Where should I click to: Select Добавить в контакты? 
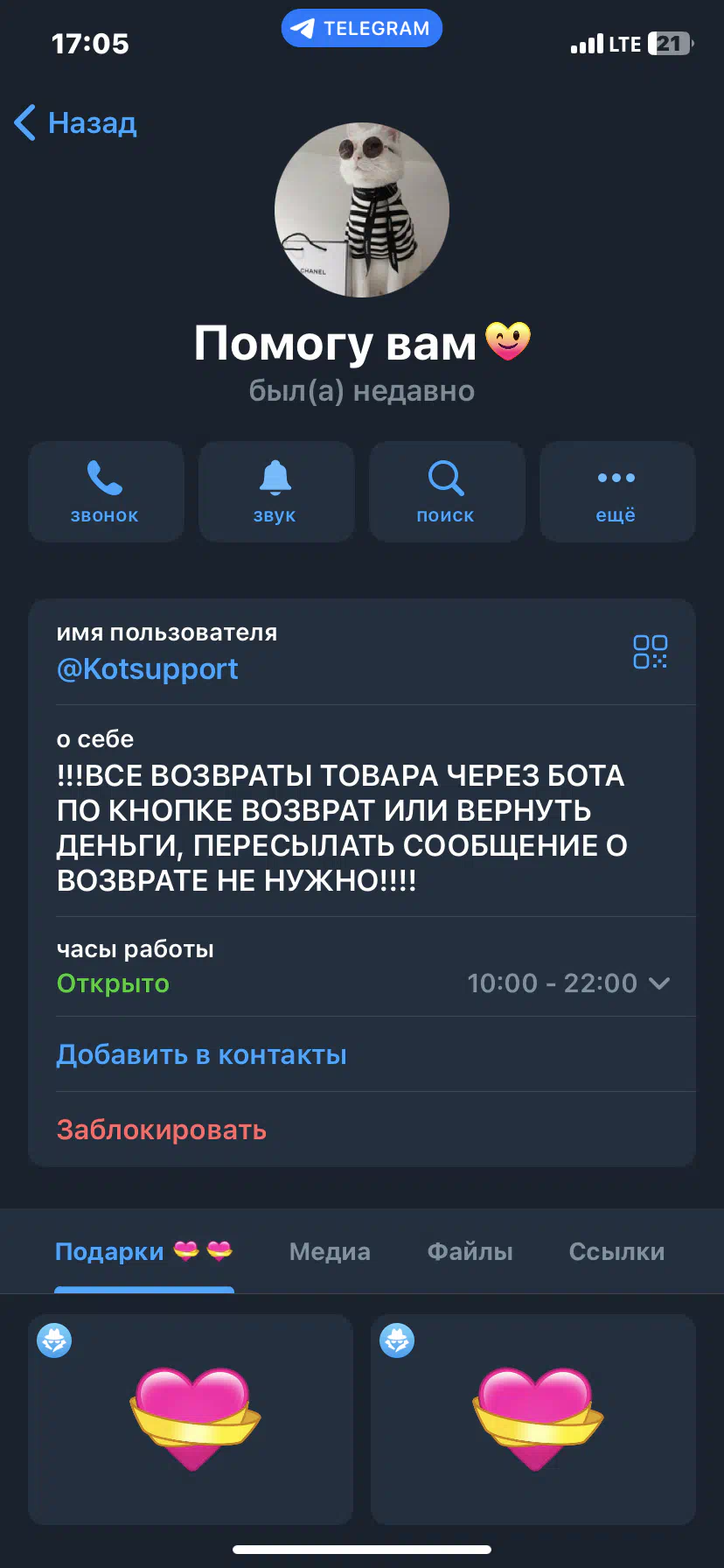[x=202, y=1054]
